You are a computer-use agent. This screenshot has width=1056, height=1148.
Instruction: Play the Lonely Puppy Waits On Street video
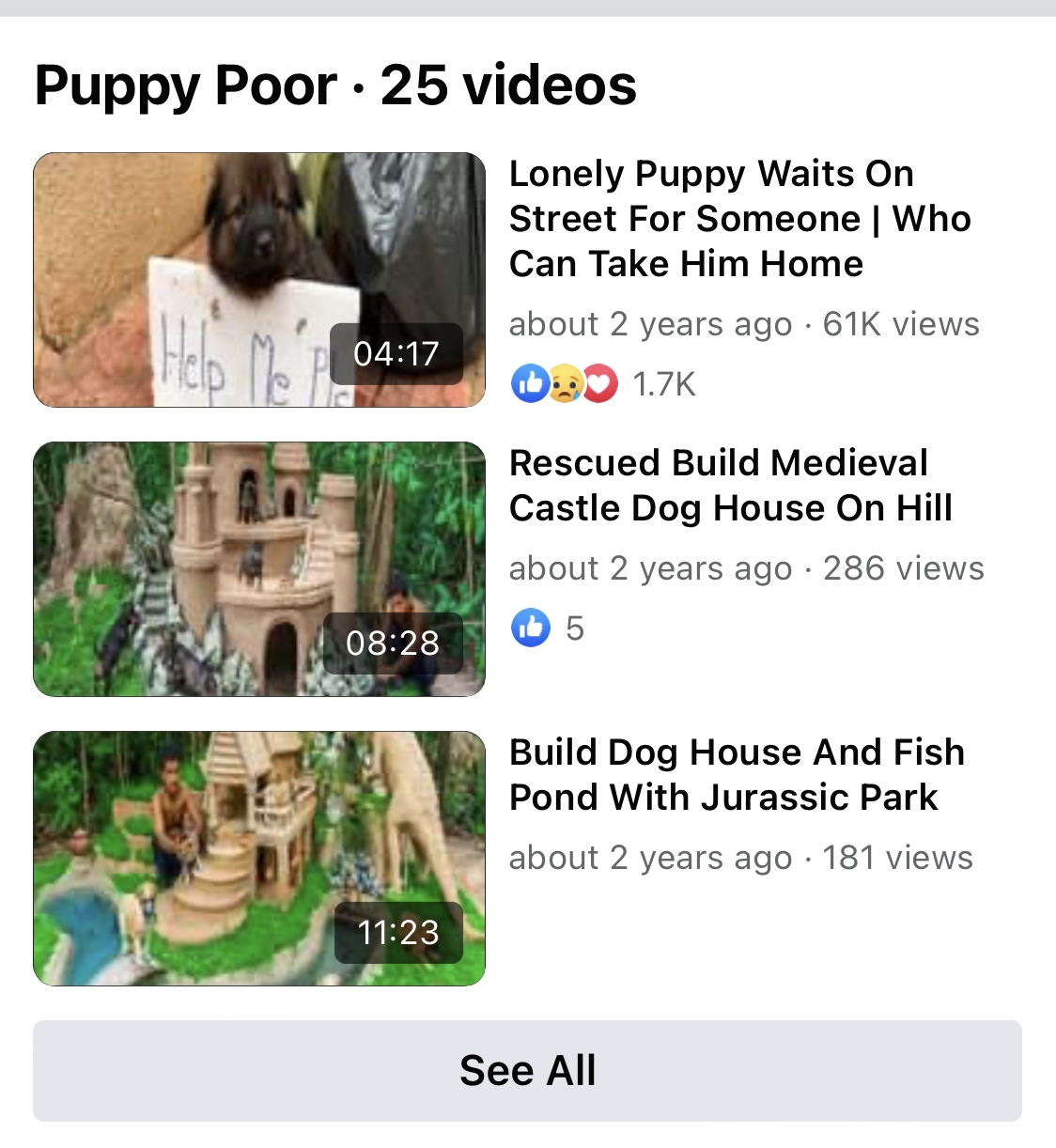259,280
